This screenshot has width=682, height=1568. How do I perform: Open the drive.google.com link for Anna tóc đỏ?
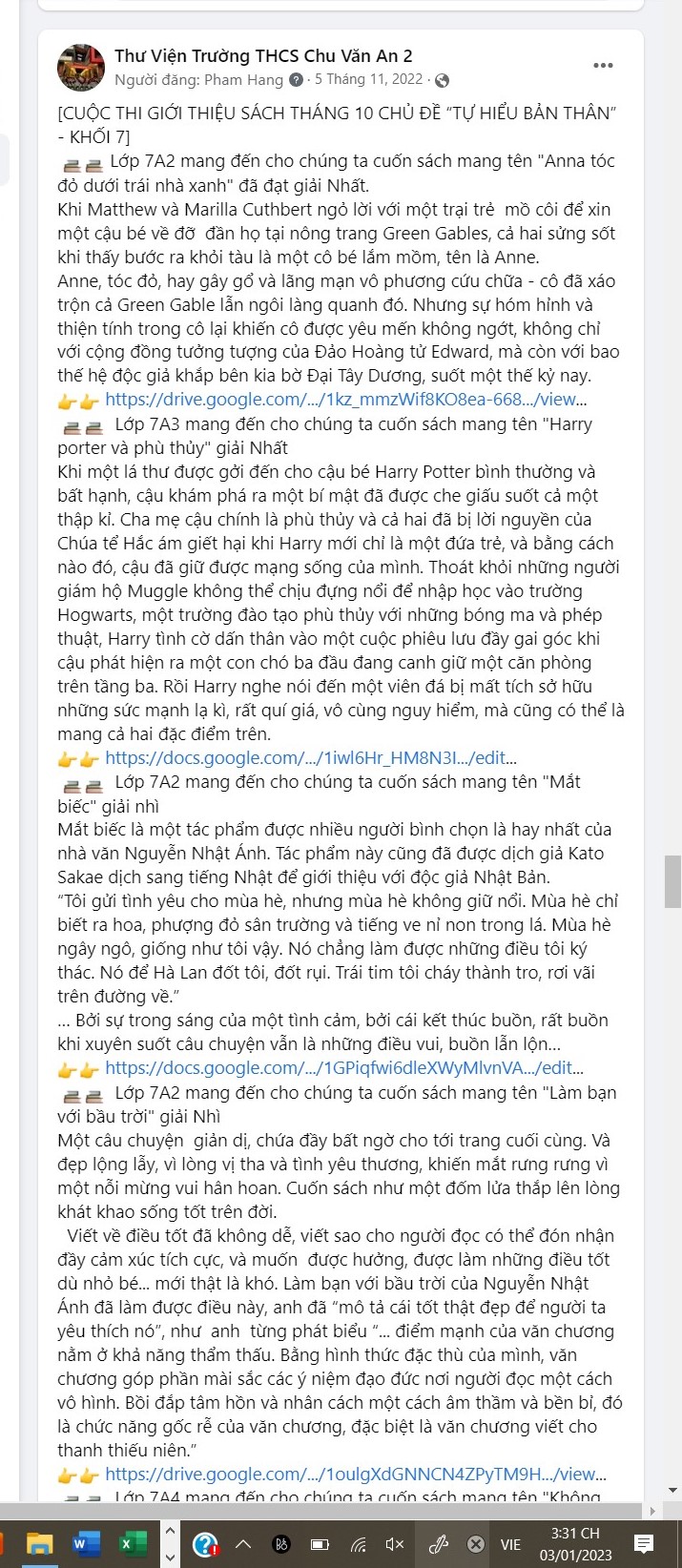pos(345,400)
